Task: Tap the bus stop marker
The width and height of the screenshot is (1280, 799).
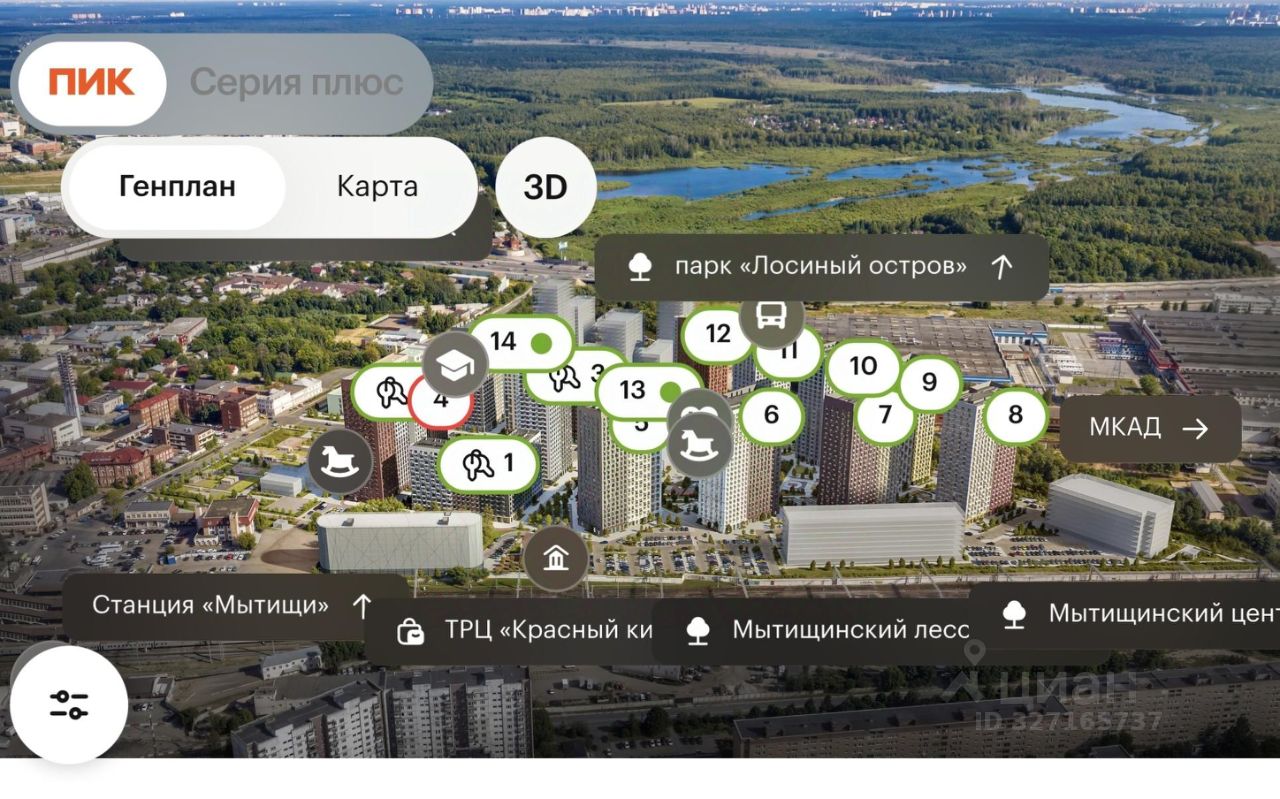Action: click(x=771, y=317)
